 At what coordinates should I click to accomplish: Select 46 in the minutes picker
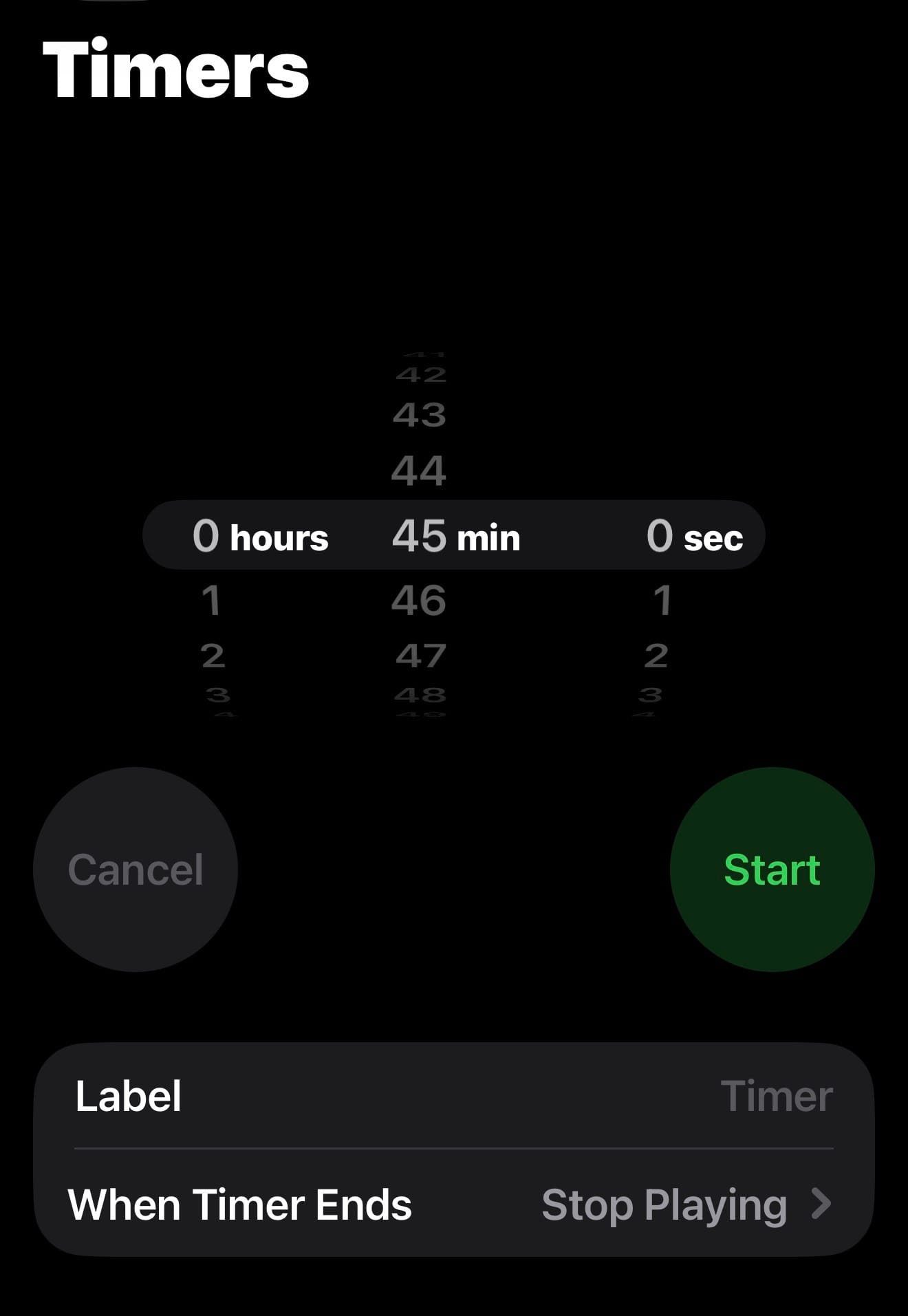coord(419,600)
